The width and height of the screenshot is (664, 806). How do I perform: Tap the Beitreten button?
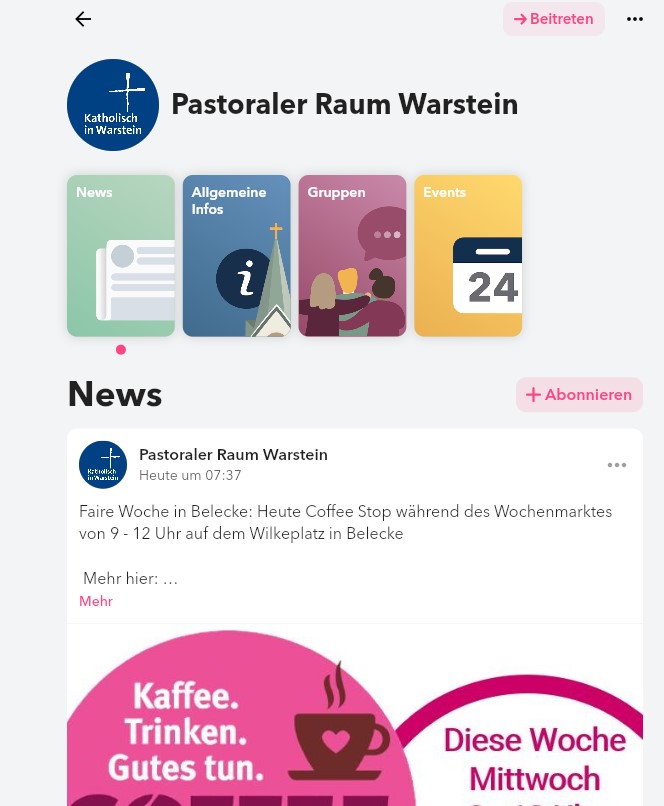[553, 19]
